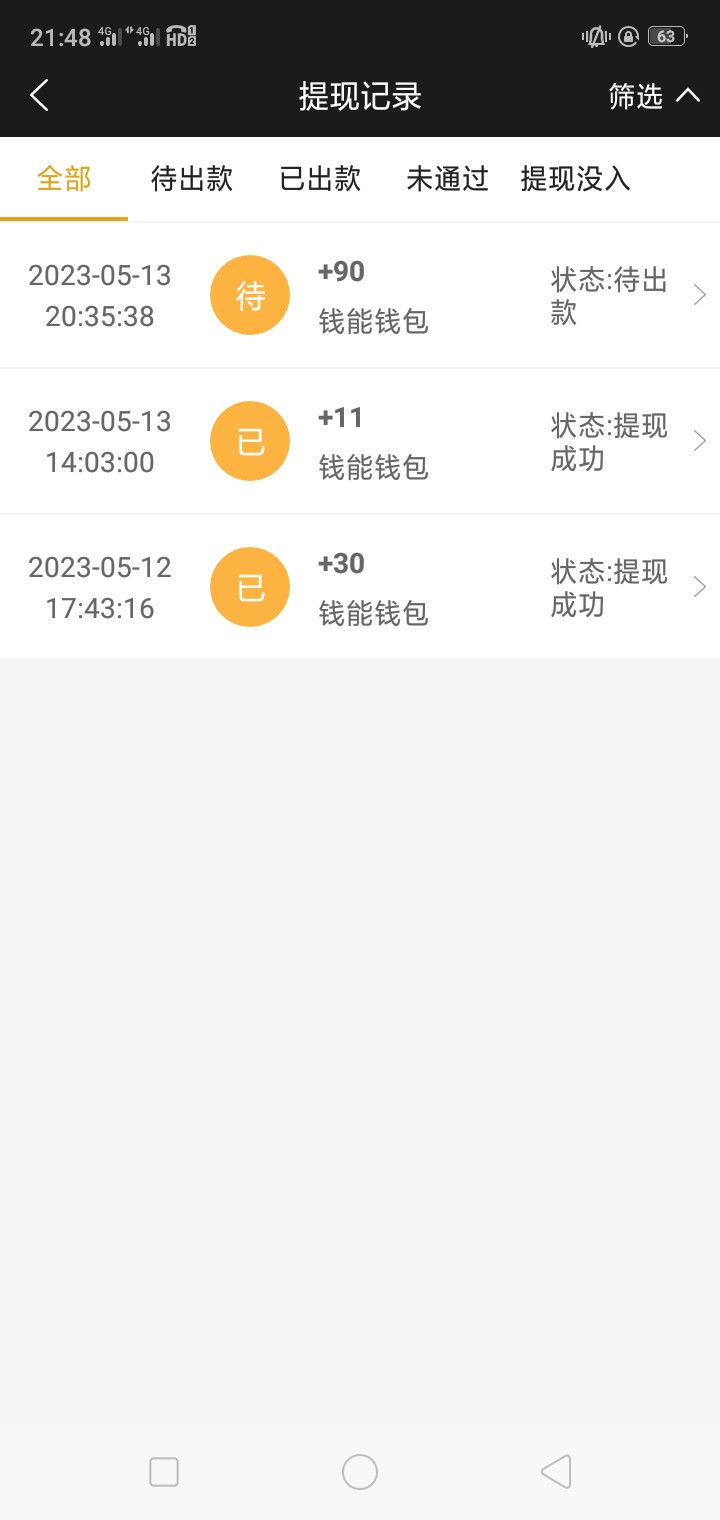Switch to the 已出款 tab
The height and width of the screenshot is (1520, 720).
pyautogui.click(x=320, y=180)
